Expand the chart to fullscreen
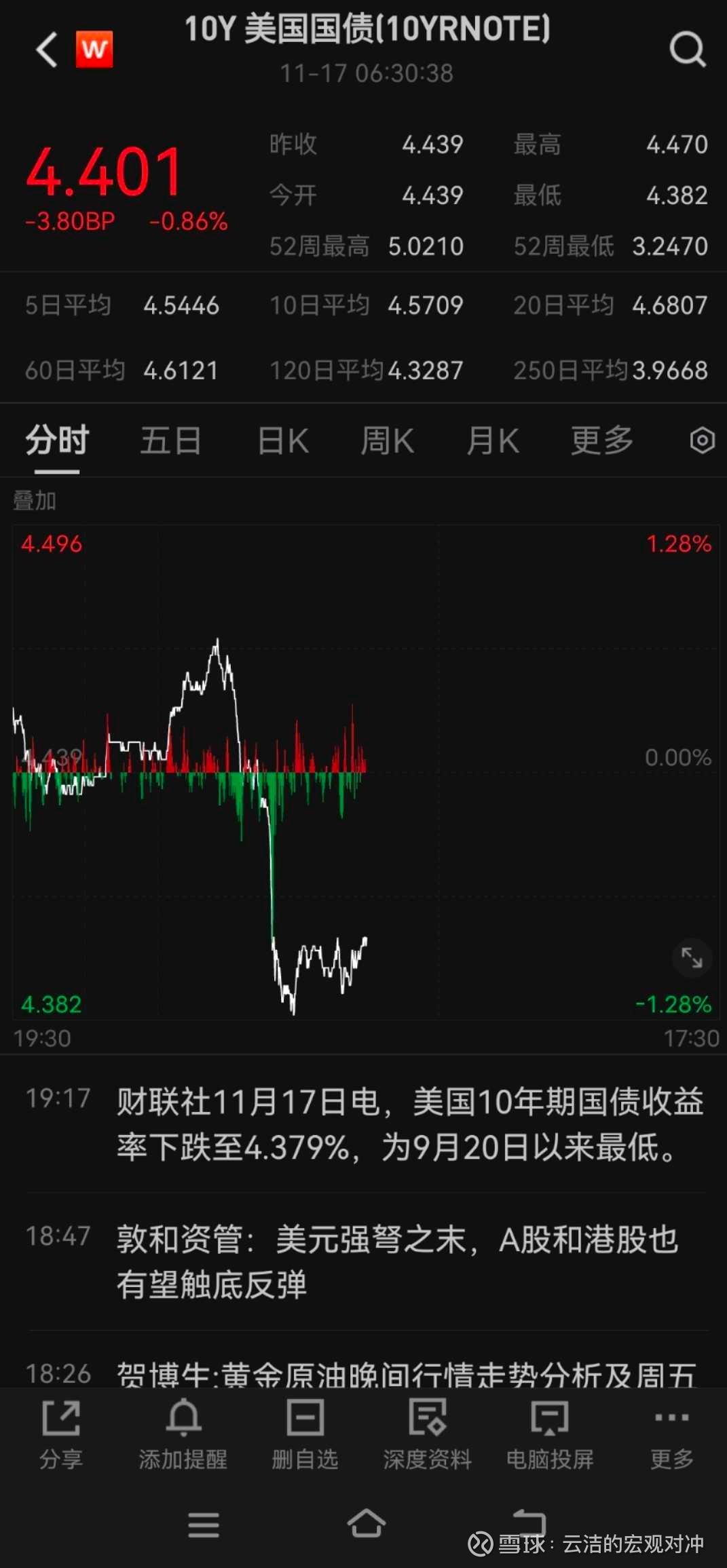727x1568 pixels. (692, 958)
